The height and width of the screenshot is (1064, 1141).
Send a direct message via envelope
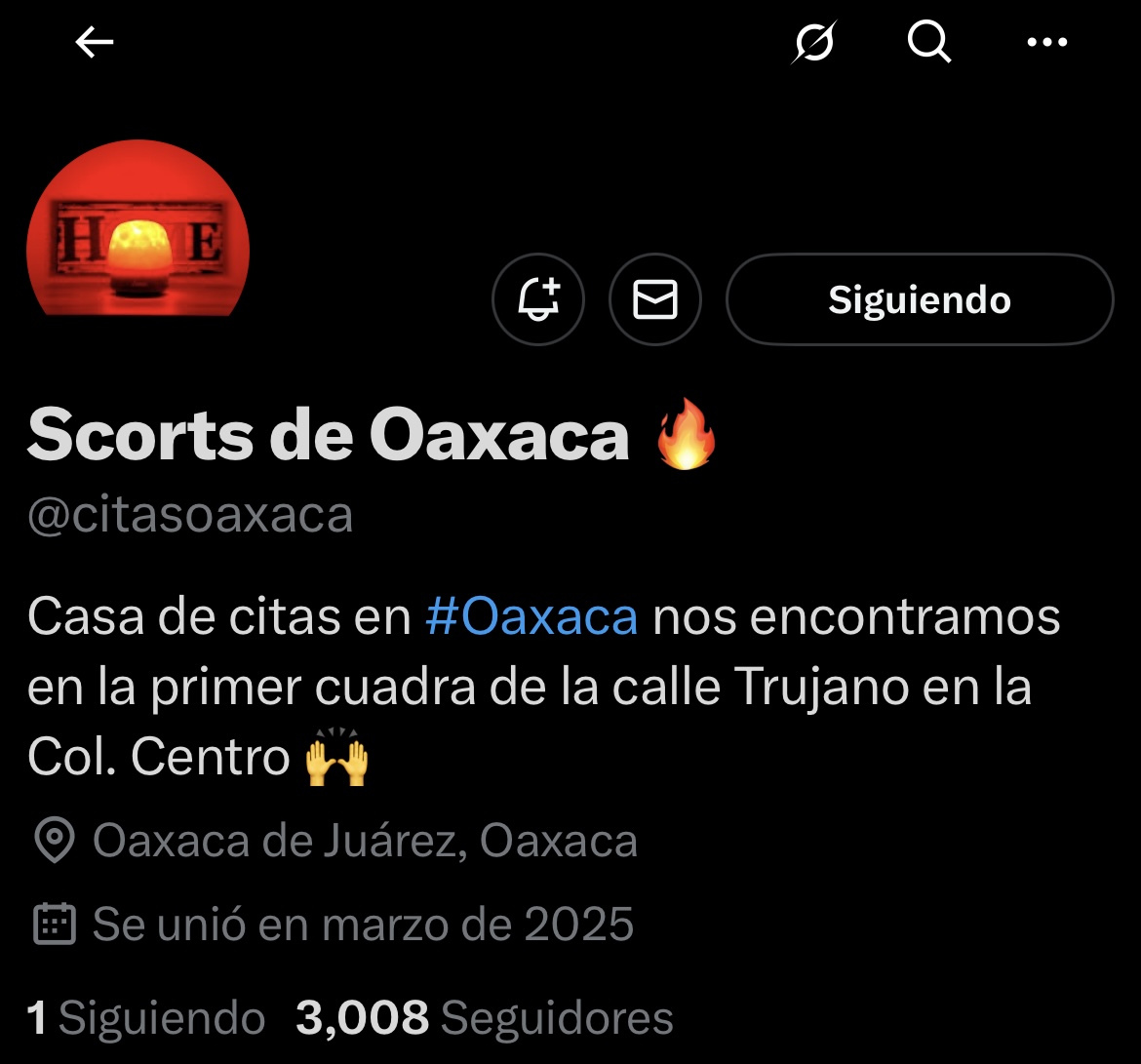point(655,299)
